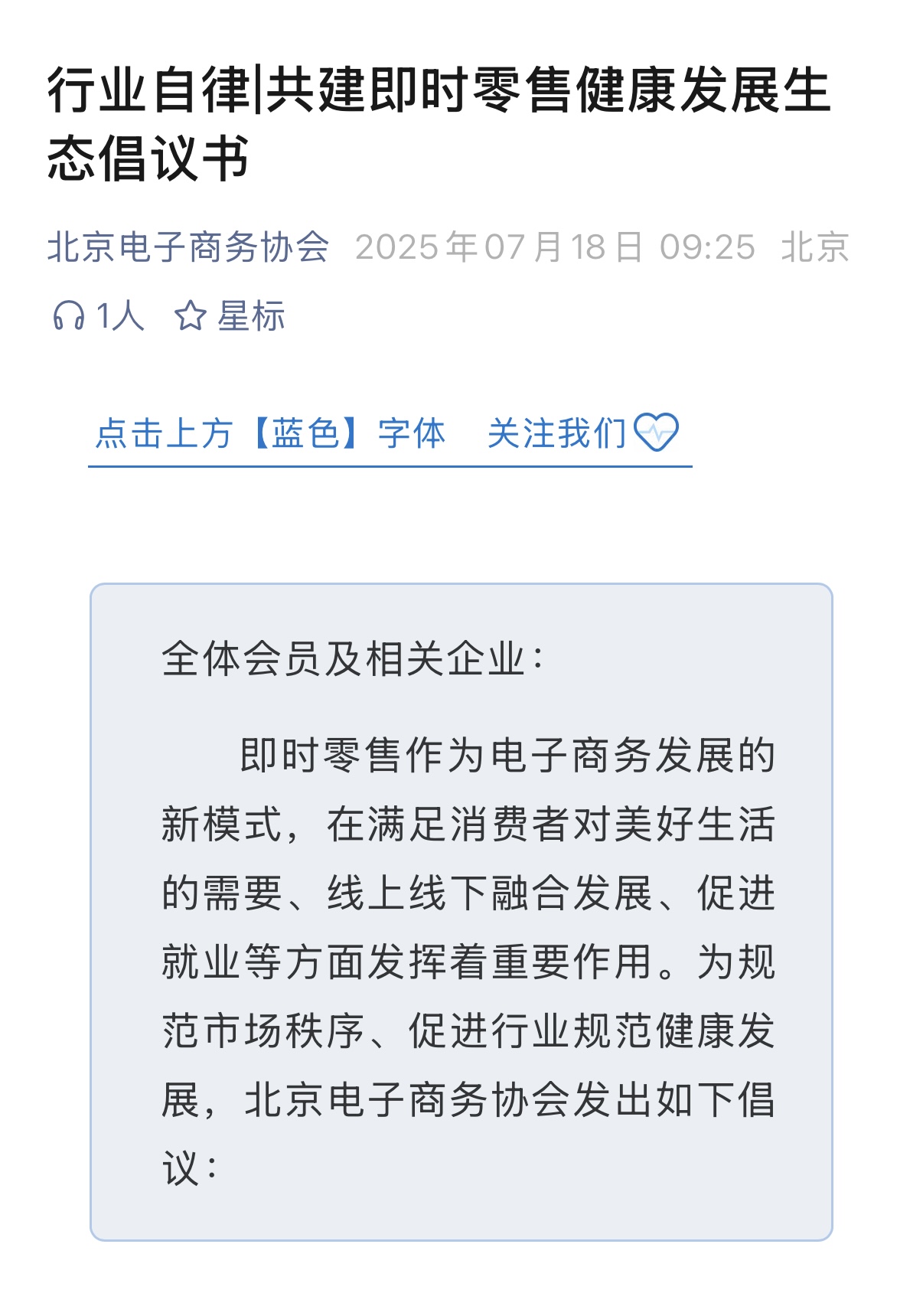Open the 北京电子商务协会 account page

188,247
